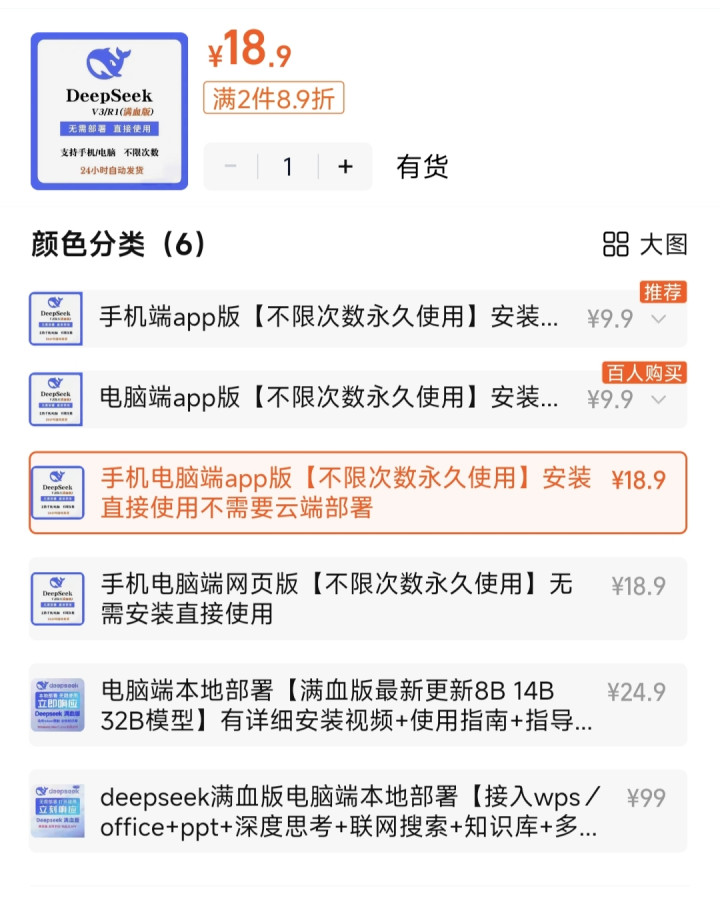
Task: Switch option view to 大图 mode
Action: (646, 244)
